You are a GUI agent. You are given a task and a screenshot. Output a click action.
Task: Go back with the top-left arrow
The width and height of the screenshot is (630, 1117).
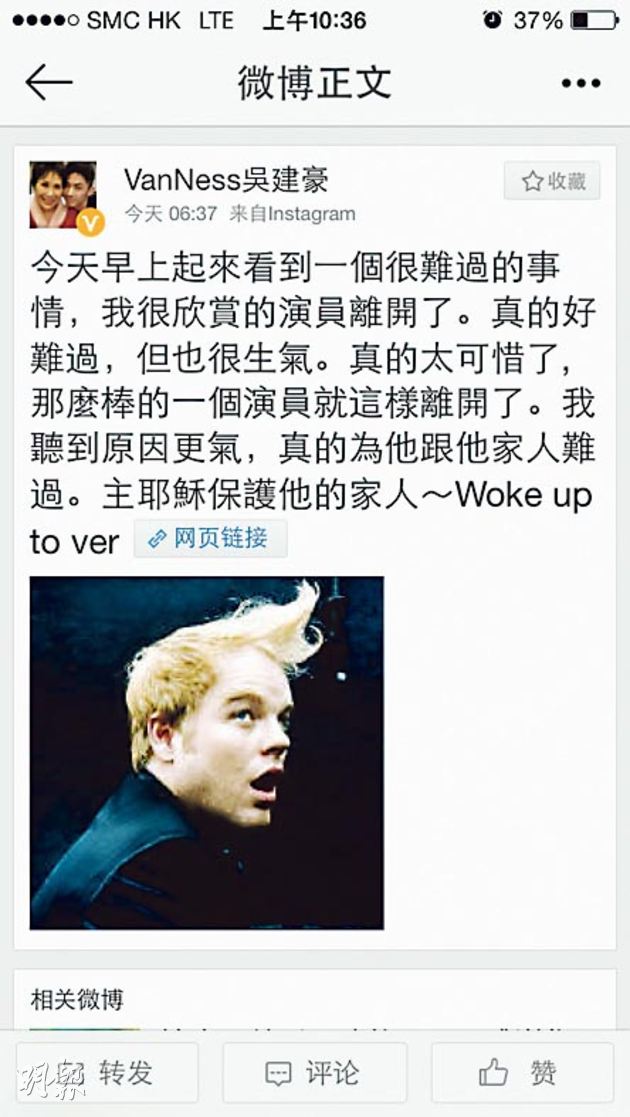[49, 83]
